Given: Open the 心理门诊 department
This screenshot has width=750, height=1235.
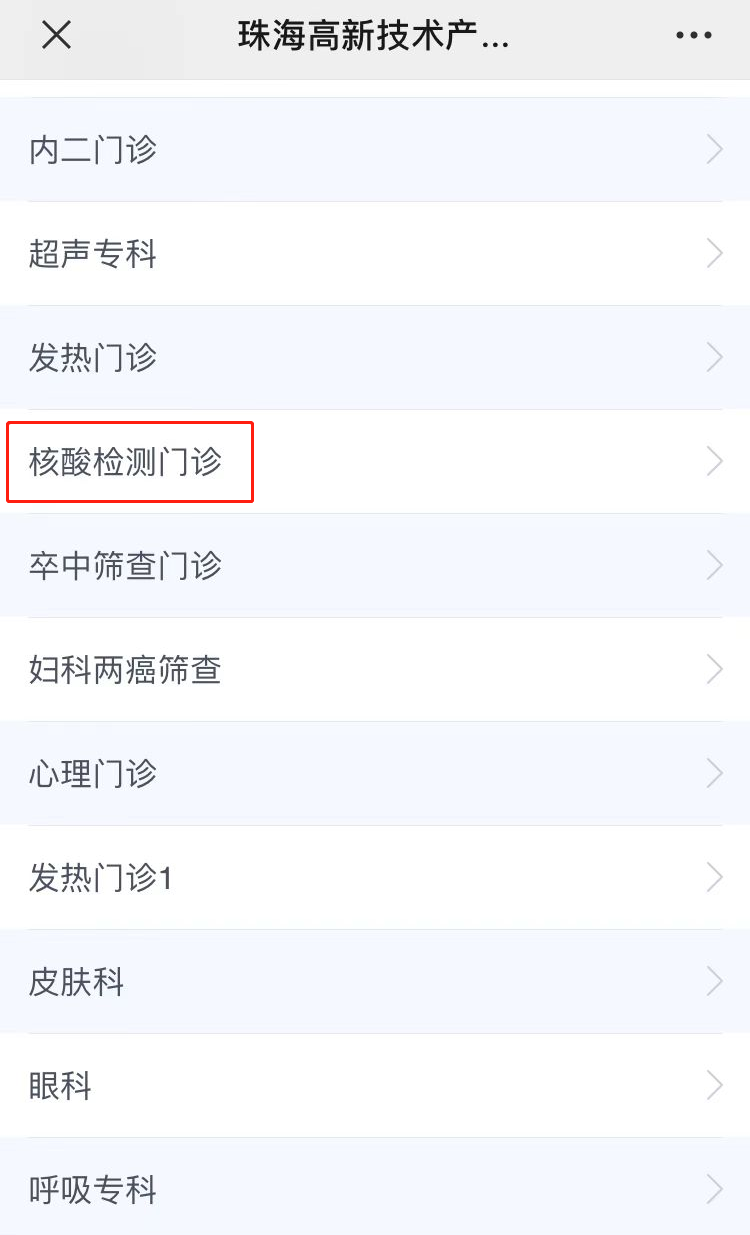Looking at the screenshot, I should pos(375,774).
